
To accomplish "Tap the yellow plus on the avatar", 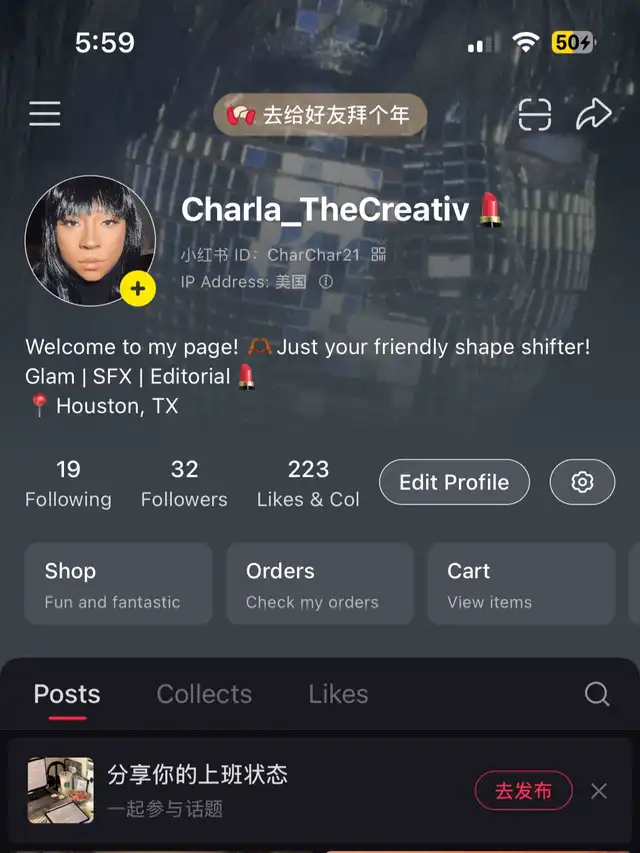I will click(137, 289).
